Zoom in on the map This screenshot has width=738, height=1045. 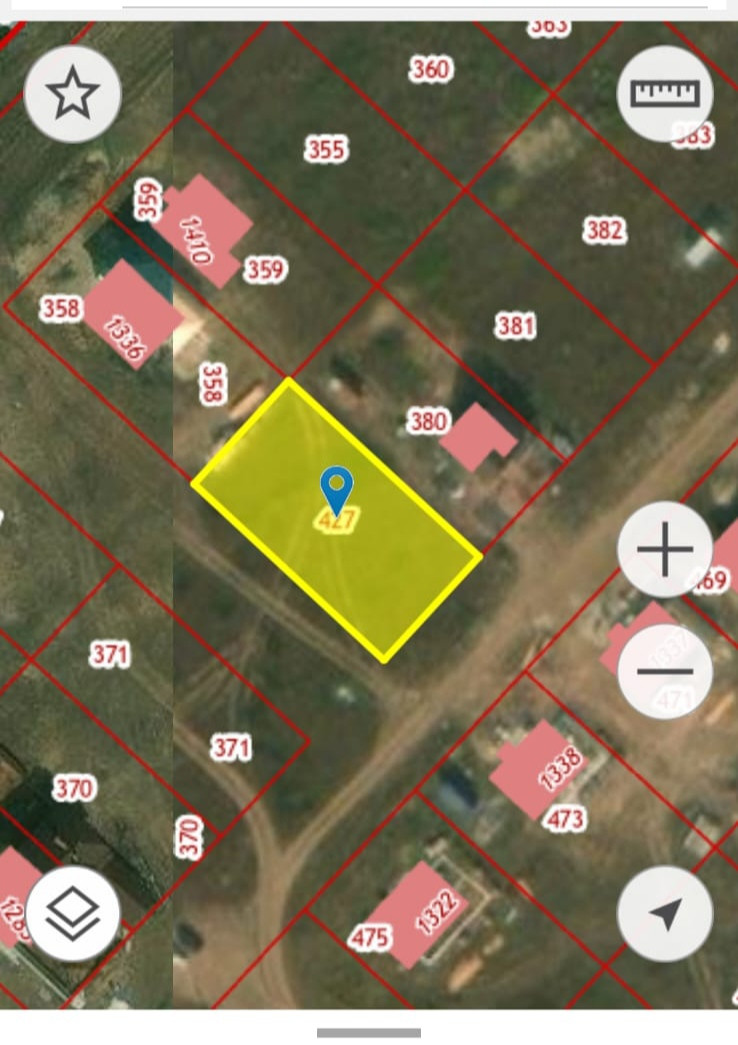click(665, 549)
